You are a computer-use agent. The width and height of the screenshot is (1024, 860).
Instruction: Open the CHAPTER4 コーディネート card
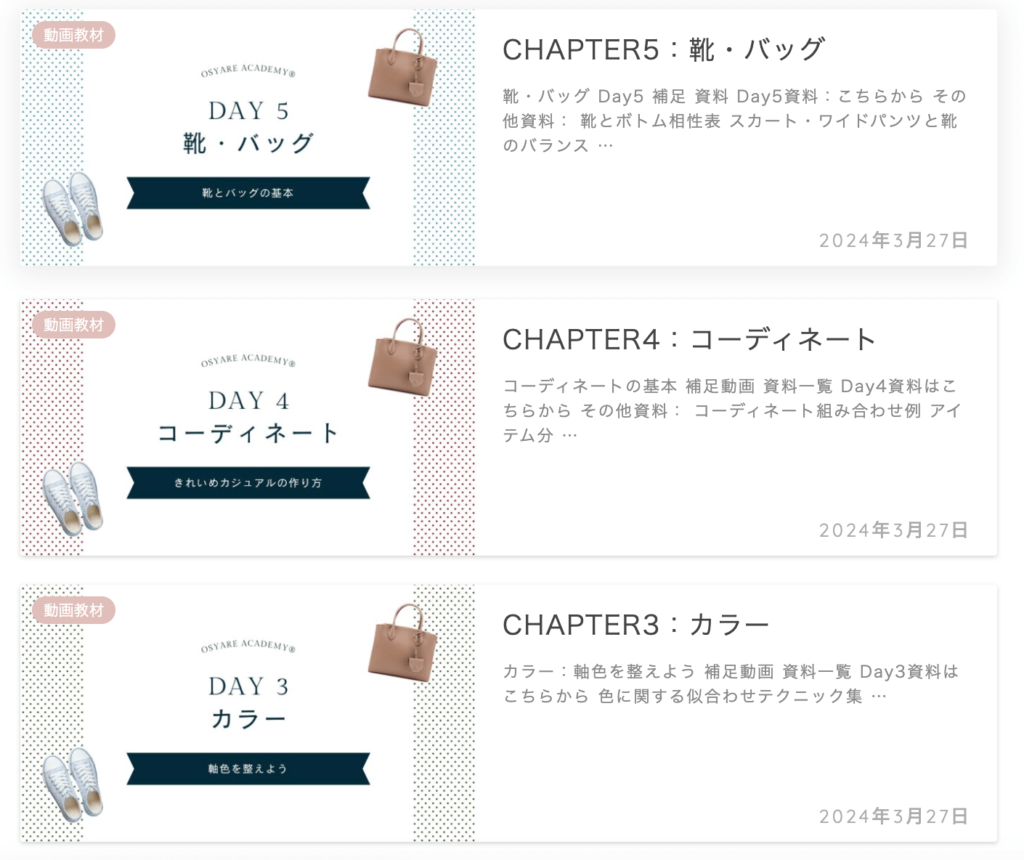[689, 339]
